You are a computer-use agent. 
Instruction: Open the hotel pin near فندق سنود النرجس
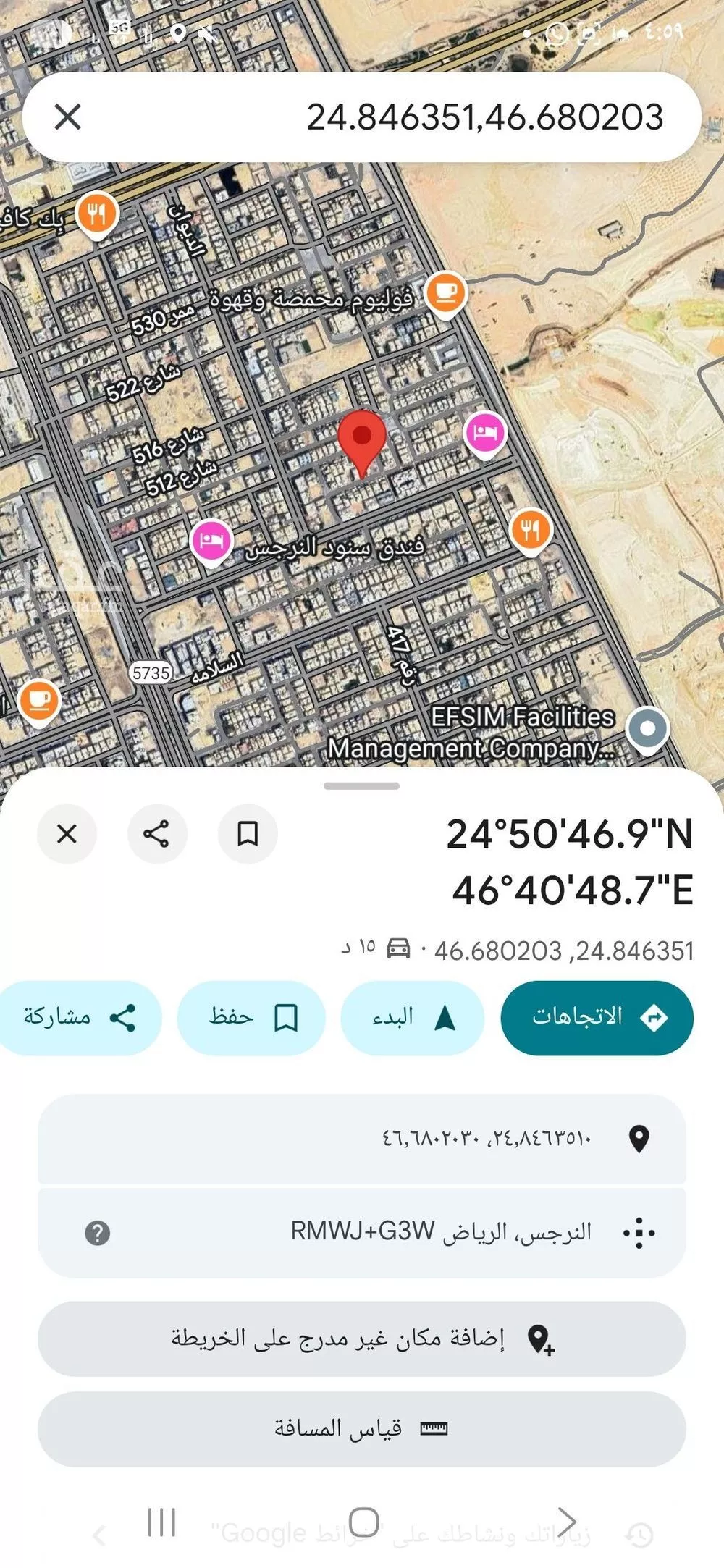[211, 539]
